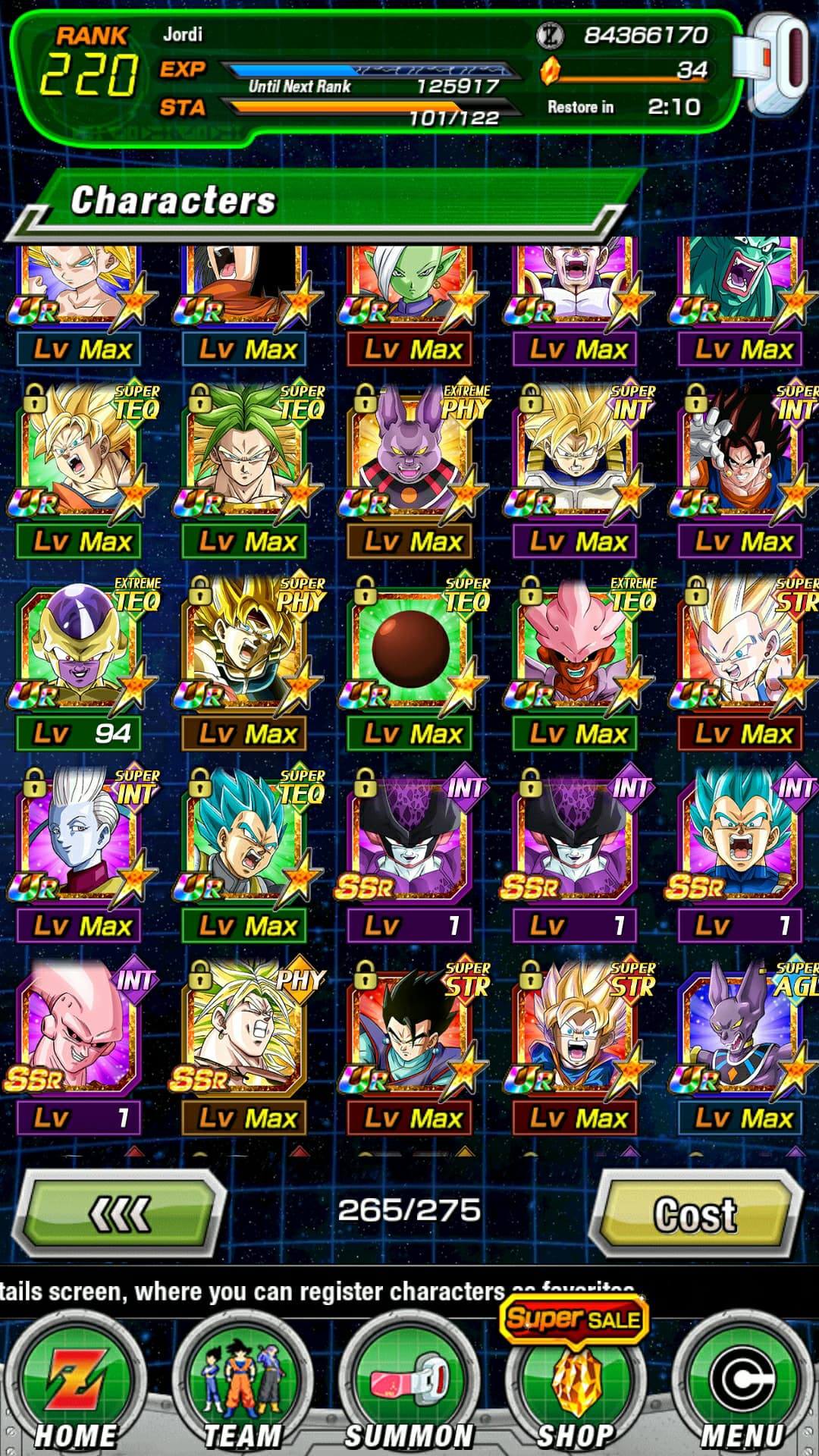This screenshot has height=1456, width=819.
Task: Open the Super INT Whis character card
Action: 79,840
